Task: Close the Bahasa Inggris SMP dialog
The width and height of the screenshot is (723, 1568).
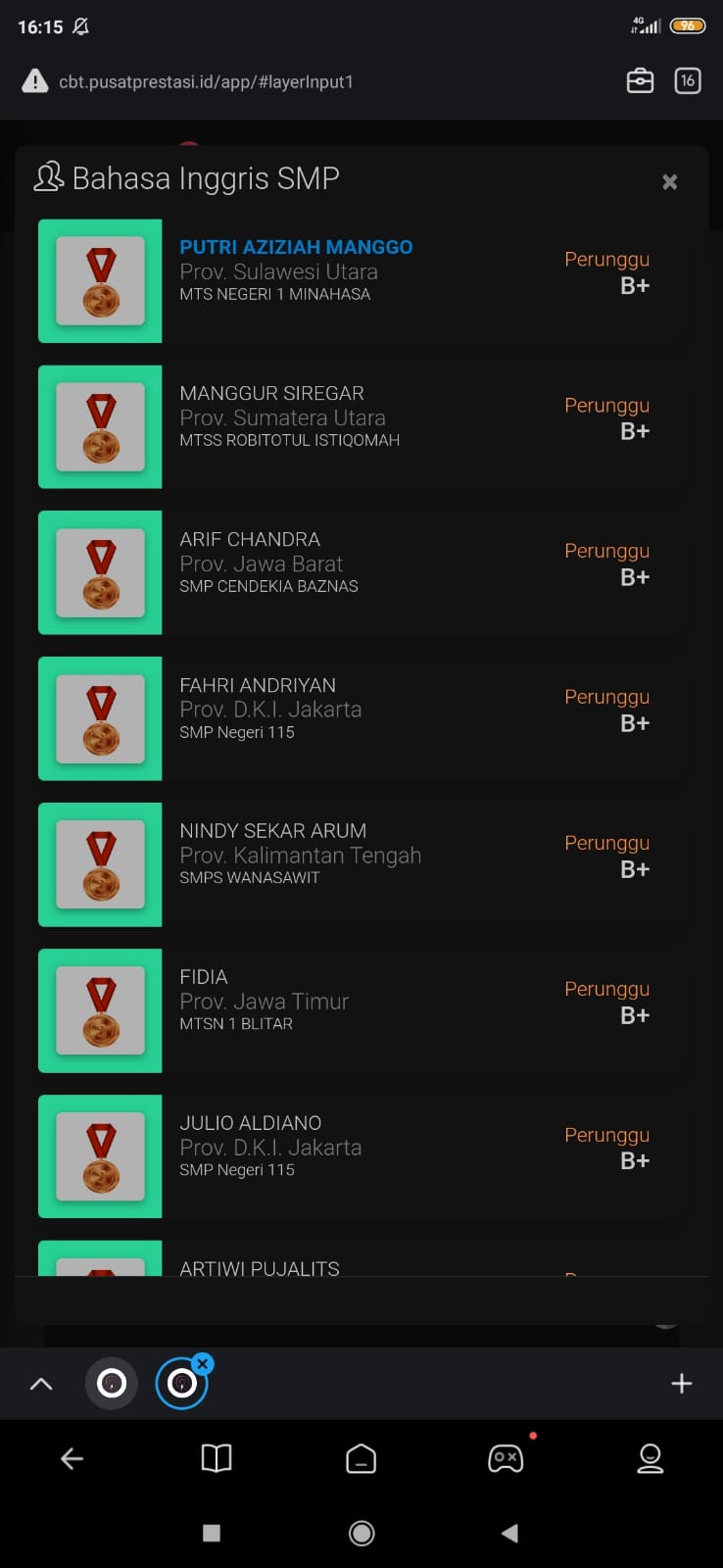Action: 670,181
